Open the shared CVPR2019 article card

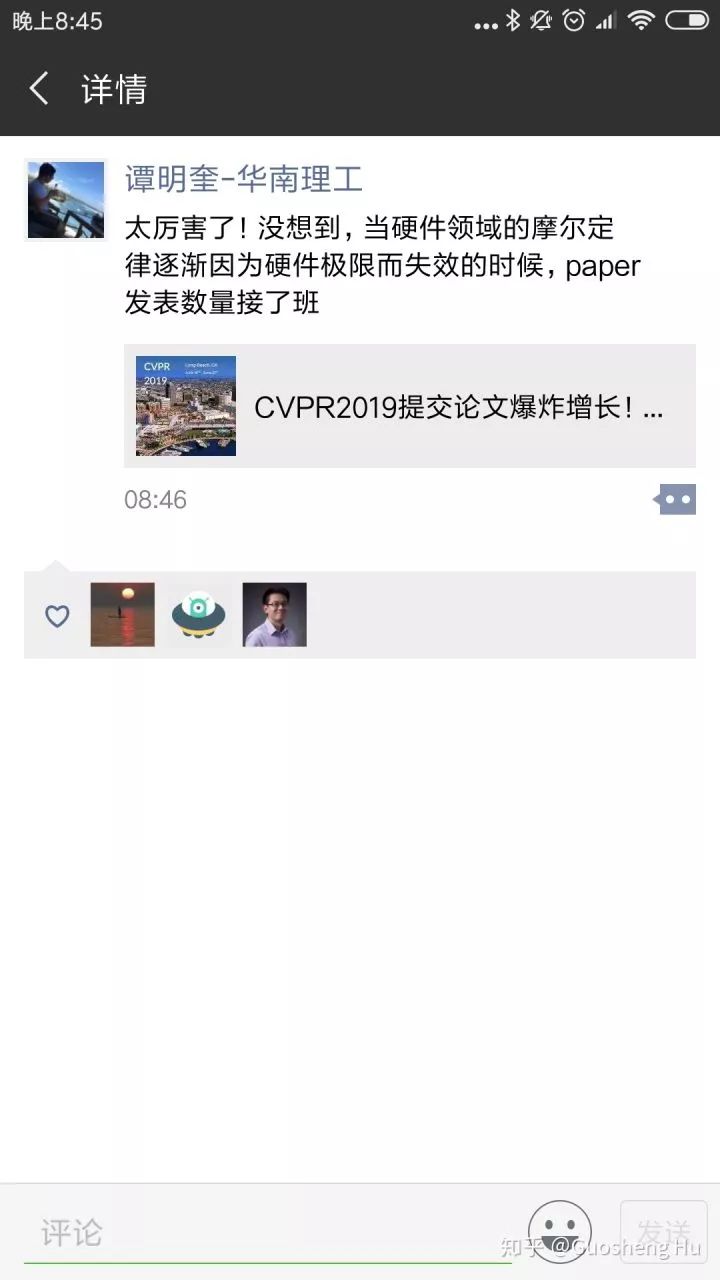[x=409, y=406]
